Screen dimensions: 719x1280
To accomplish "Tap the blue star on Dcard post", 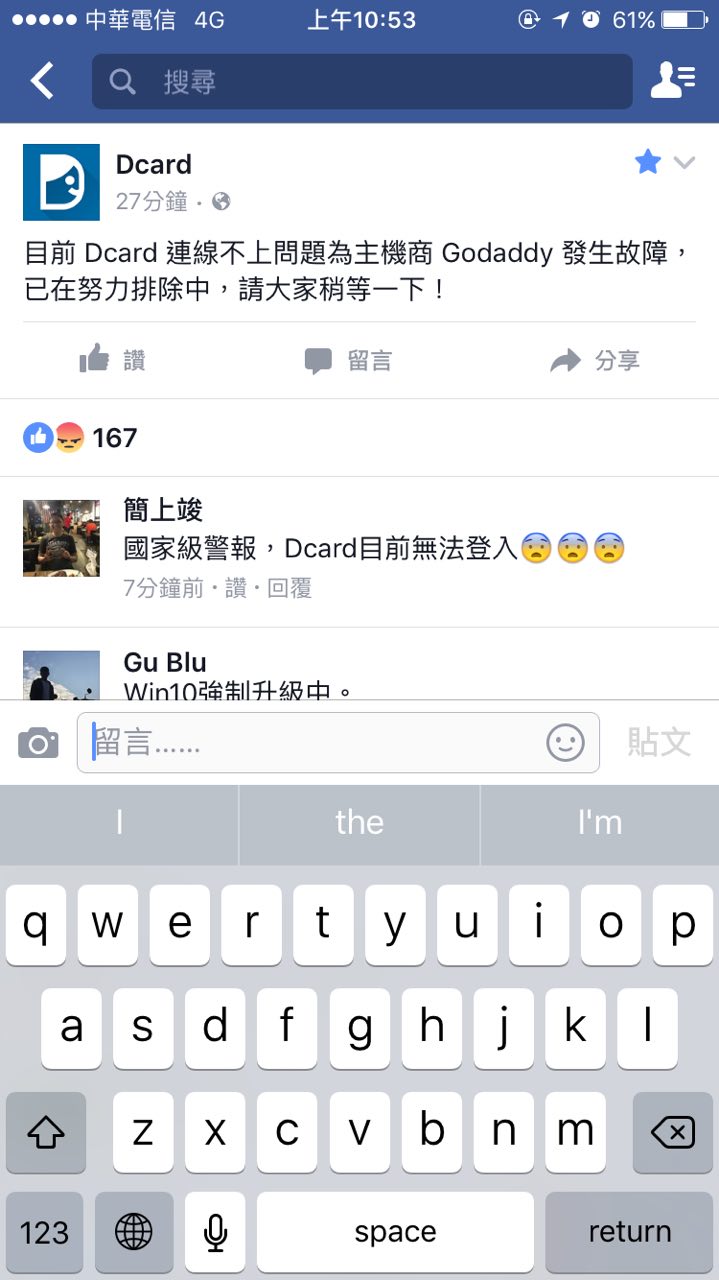I will point(648,162).
